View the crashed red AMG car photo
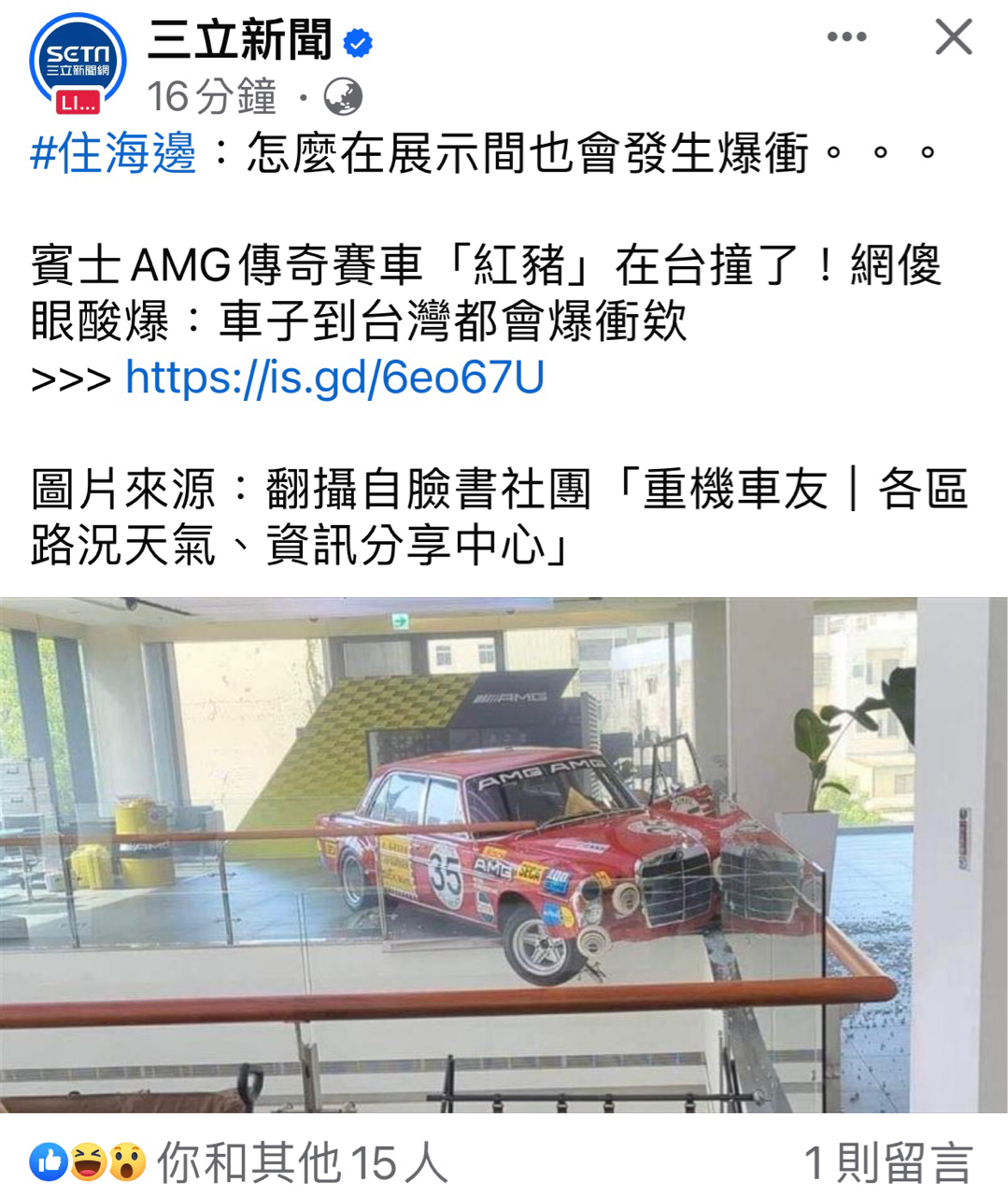Screen dimensions: 1008x1196 [x=504, y=854]
